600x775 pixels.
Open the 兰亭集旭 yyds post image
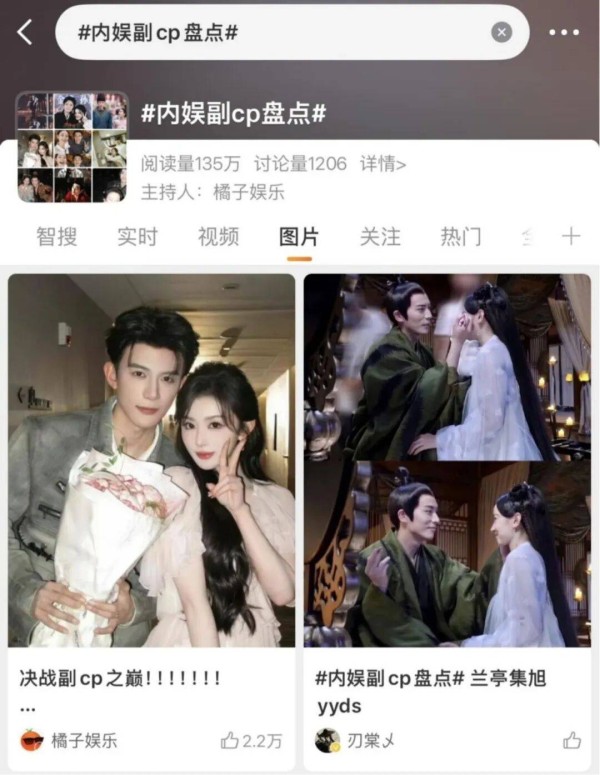click(x=447, y=460)
